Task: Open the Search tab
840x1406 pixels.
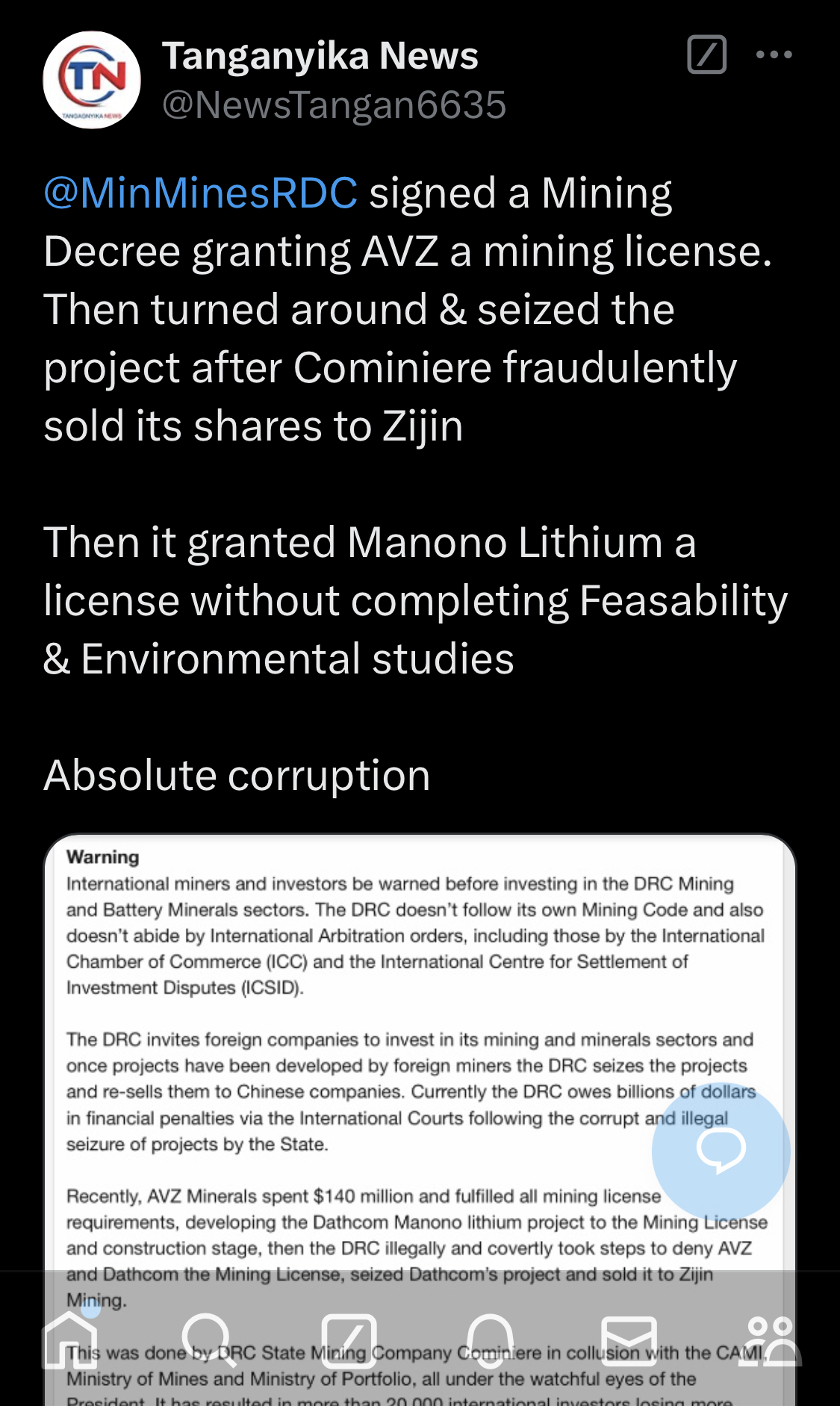Action: point(208,1341)
